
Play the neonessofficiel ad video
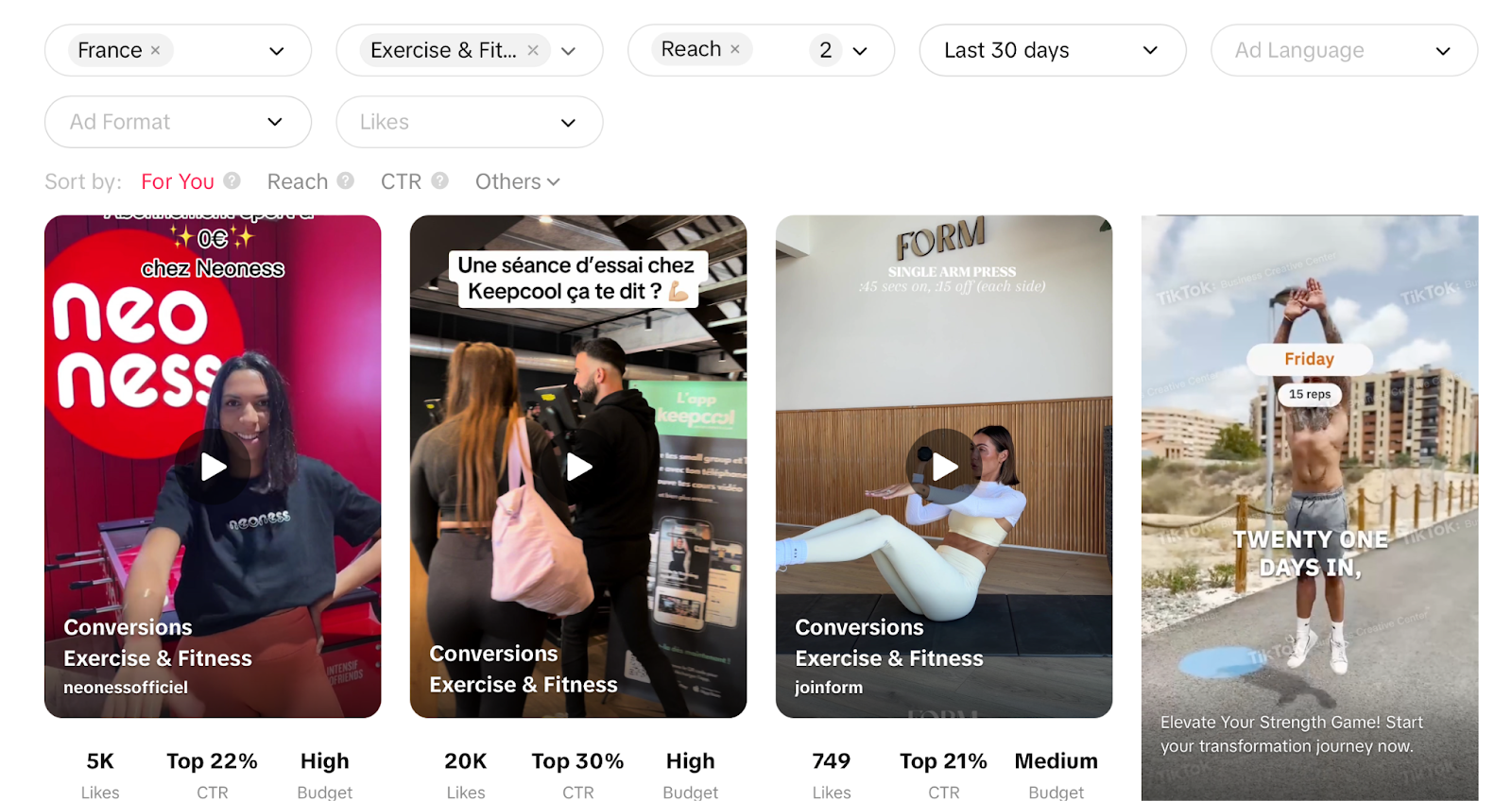click(x=214, y=467)
